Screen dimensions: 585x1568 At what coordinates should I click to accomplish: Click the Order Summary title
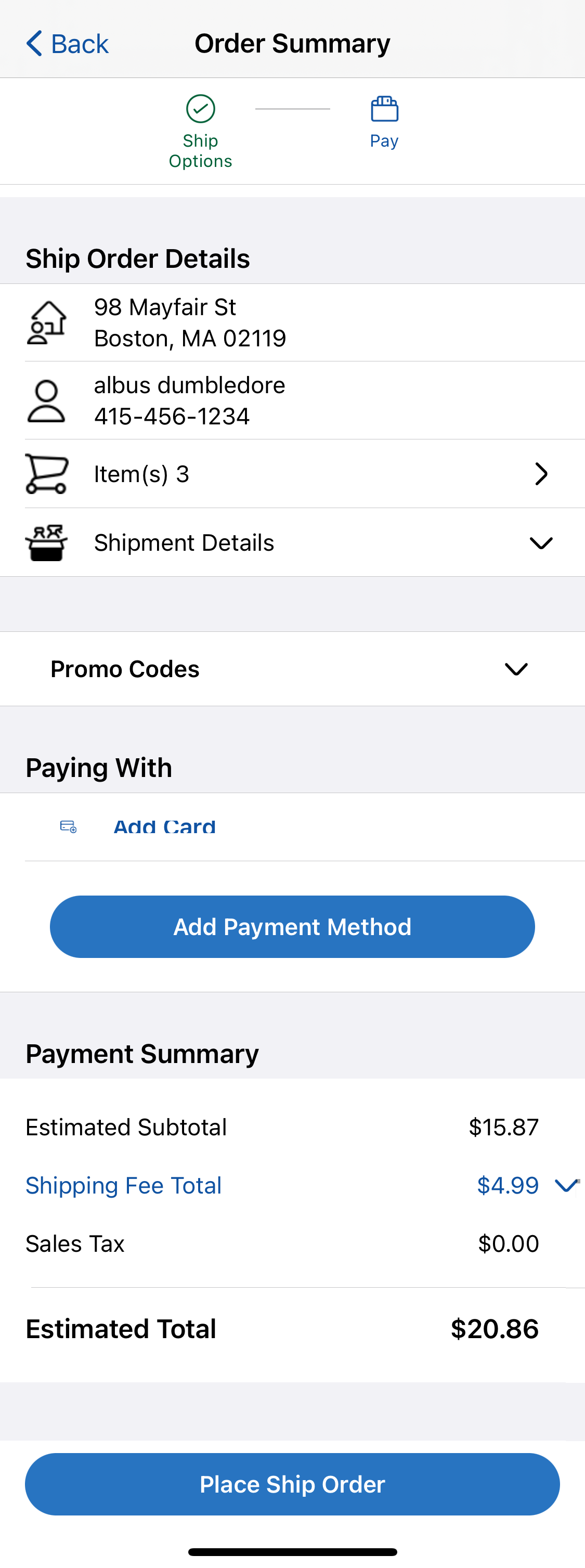pyautogui.click(x=292, y=43)
